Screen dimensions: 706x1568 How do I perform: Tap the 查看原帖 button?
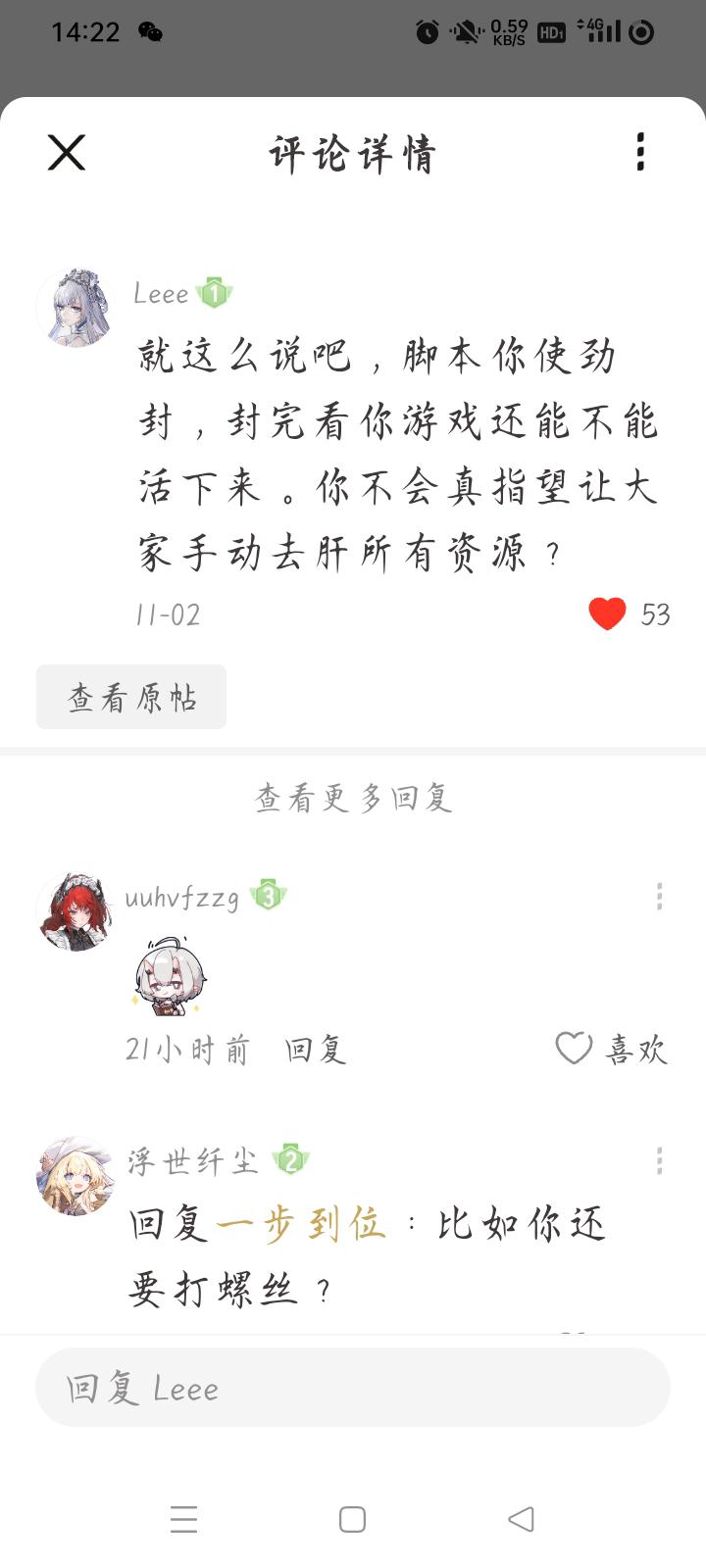[x=131, y=697]
